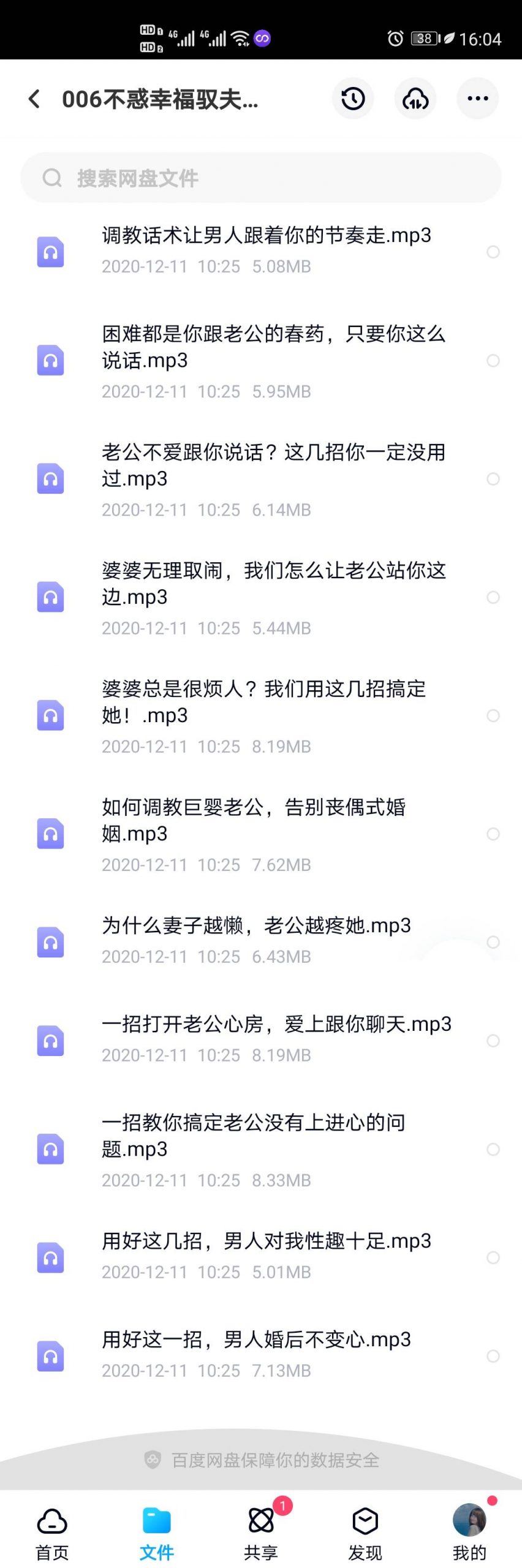Select the checkbox for 困难都是你跟老公的春药 file
Screen dimensions: 522x1568
pyautogui.click(x=493, y=361)
